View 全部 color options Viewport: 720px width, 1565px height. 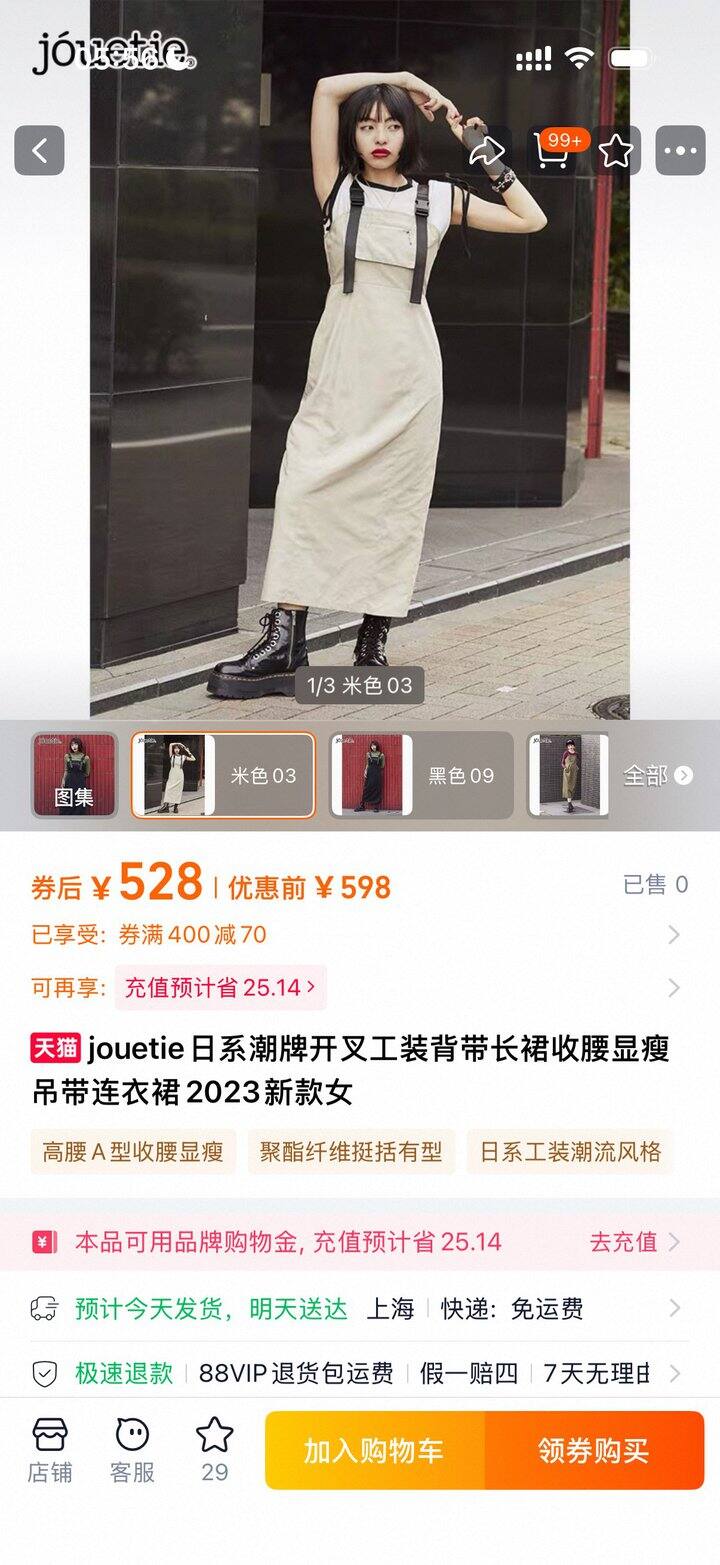click(657, 775)
